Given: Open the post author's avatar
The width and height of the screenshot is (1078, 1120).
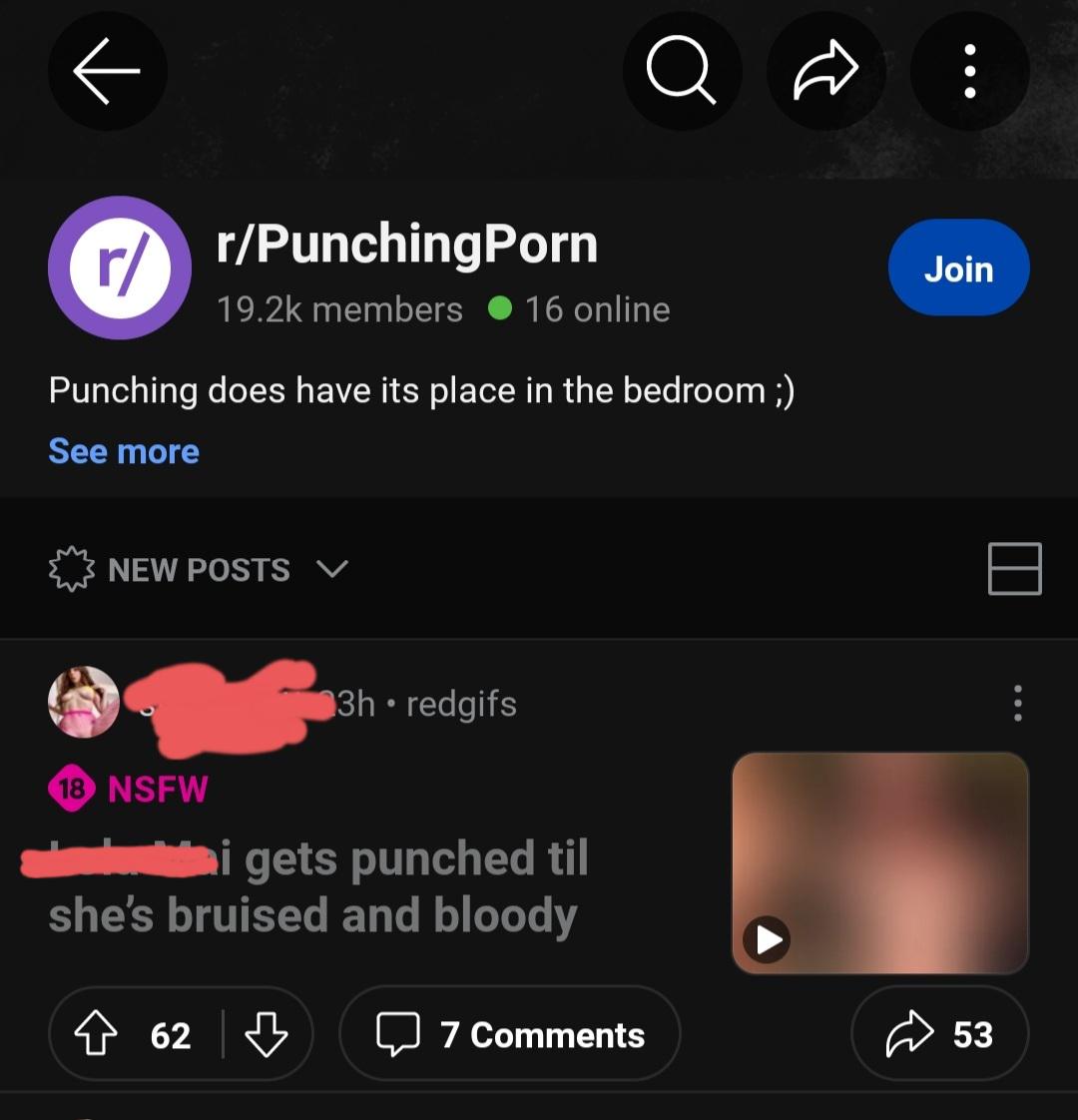Looking at the screenshot, I should 84,702.
